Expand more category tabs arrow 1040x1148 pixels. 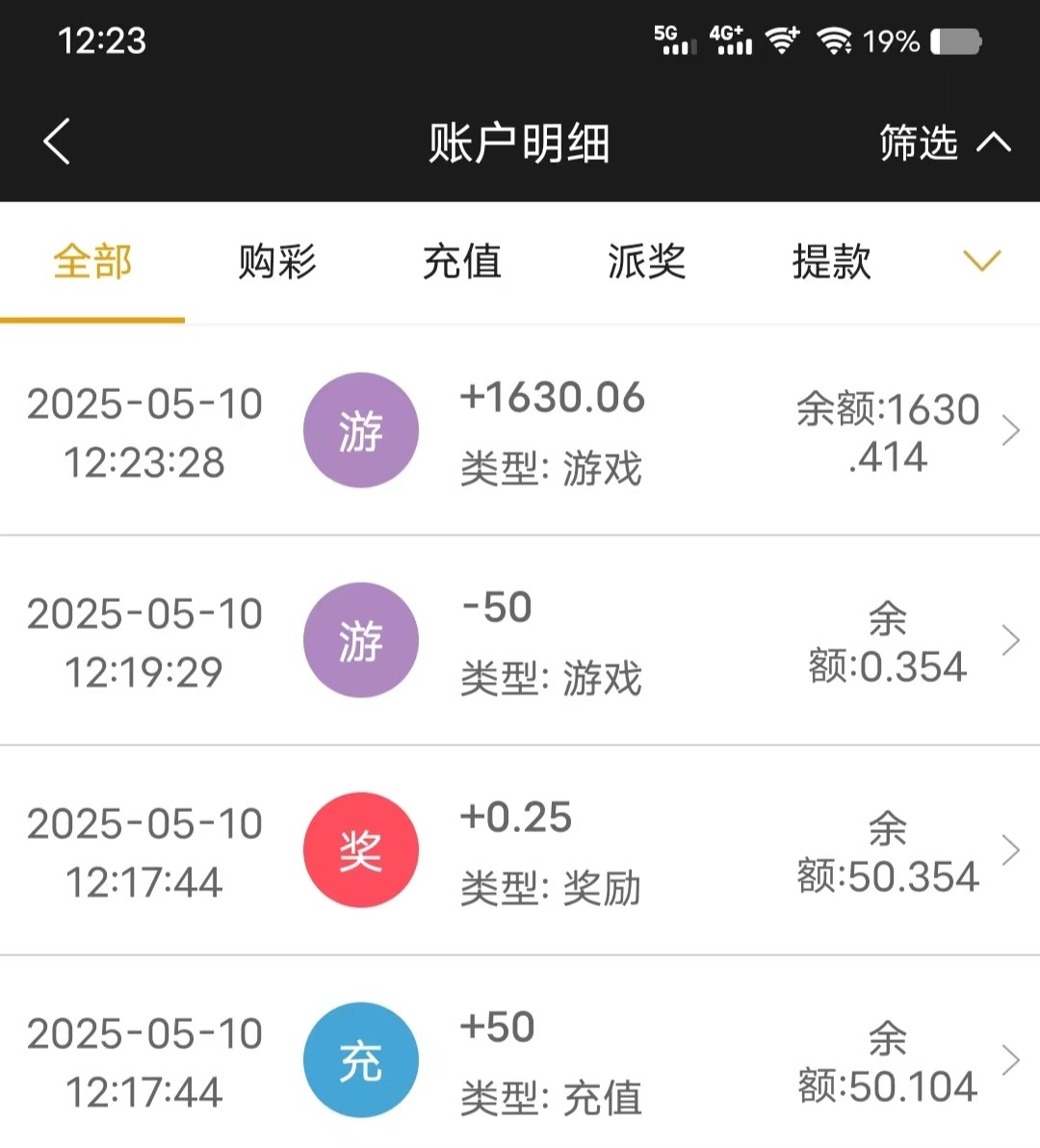(981, 261)
